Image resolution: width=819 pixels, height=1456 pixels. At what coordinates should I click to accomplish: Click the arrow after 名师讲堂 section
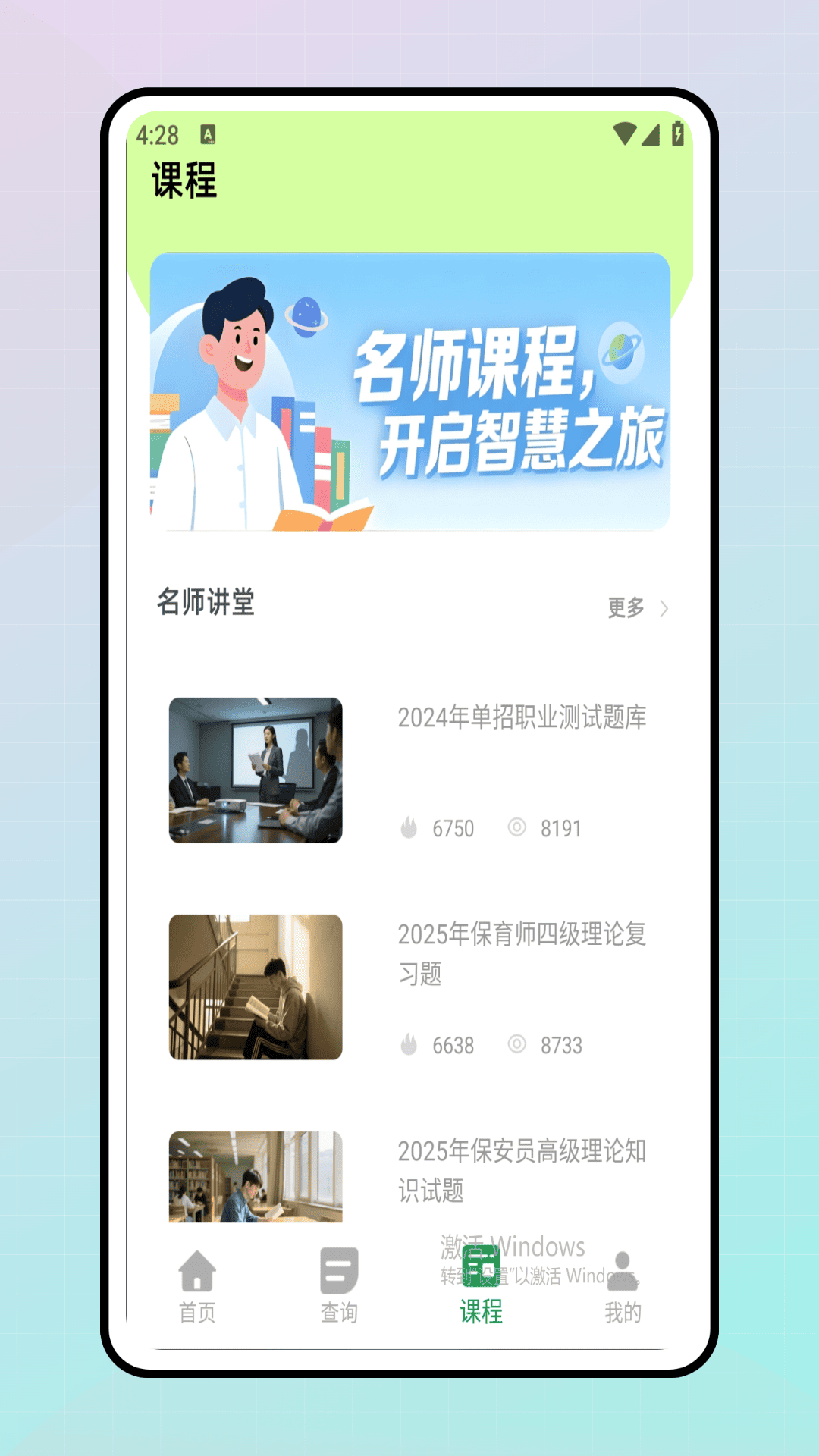click(x=664, y=607)
